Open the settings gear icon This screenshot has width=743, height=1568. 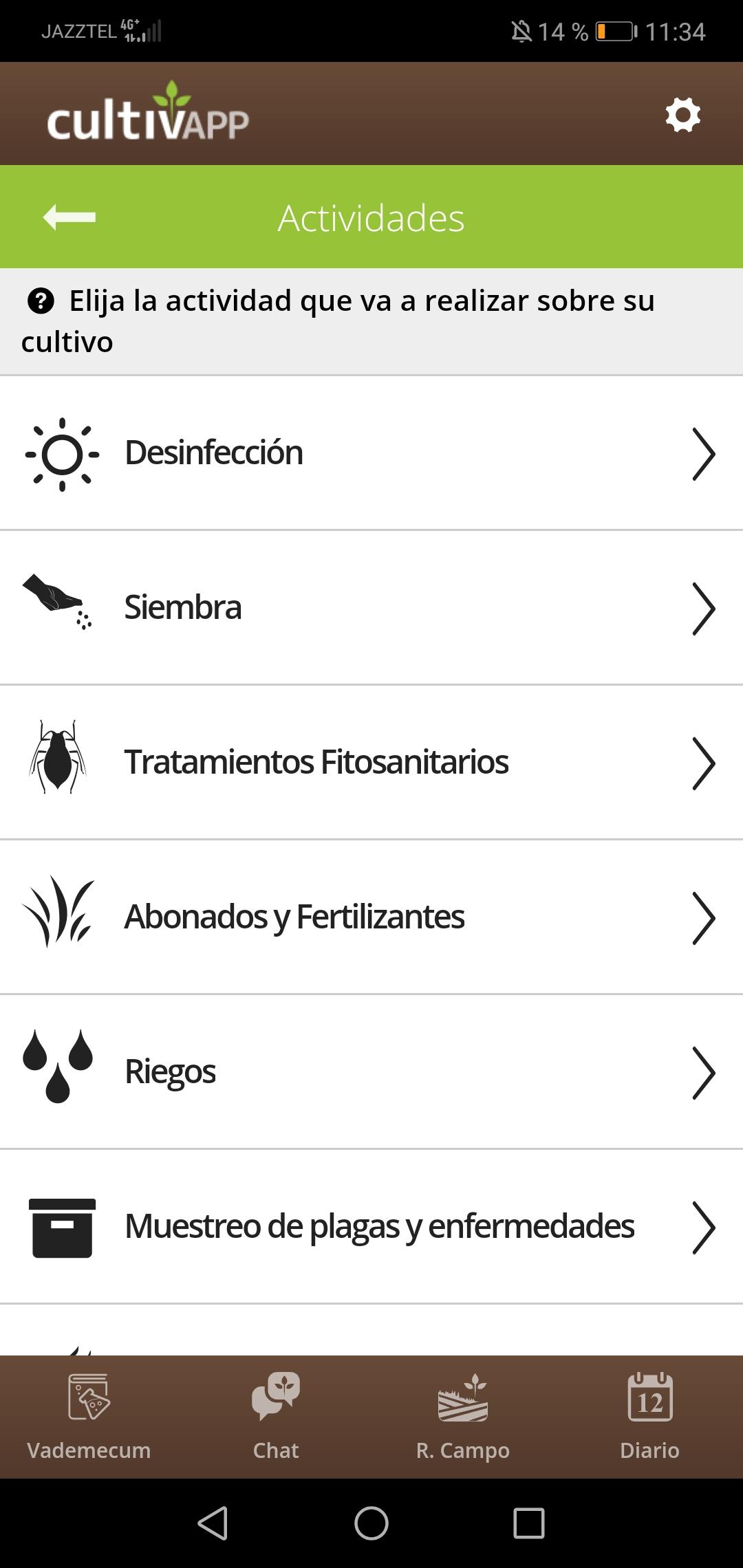[x=682, y=115]
